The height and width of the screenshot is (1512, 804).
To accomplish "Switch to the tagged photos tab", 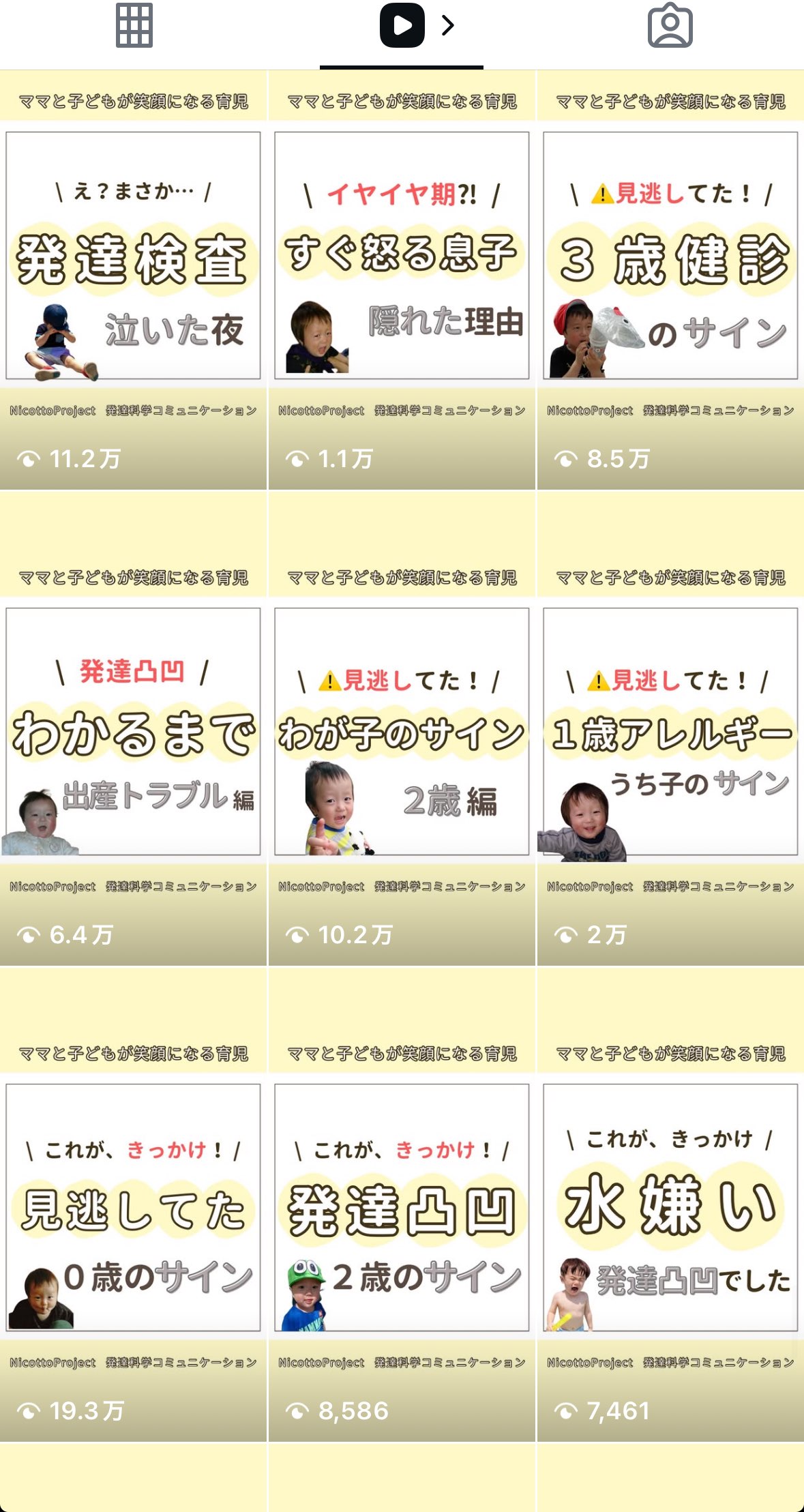I will pyautogui.click(x=670, y=26).
